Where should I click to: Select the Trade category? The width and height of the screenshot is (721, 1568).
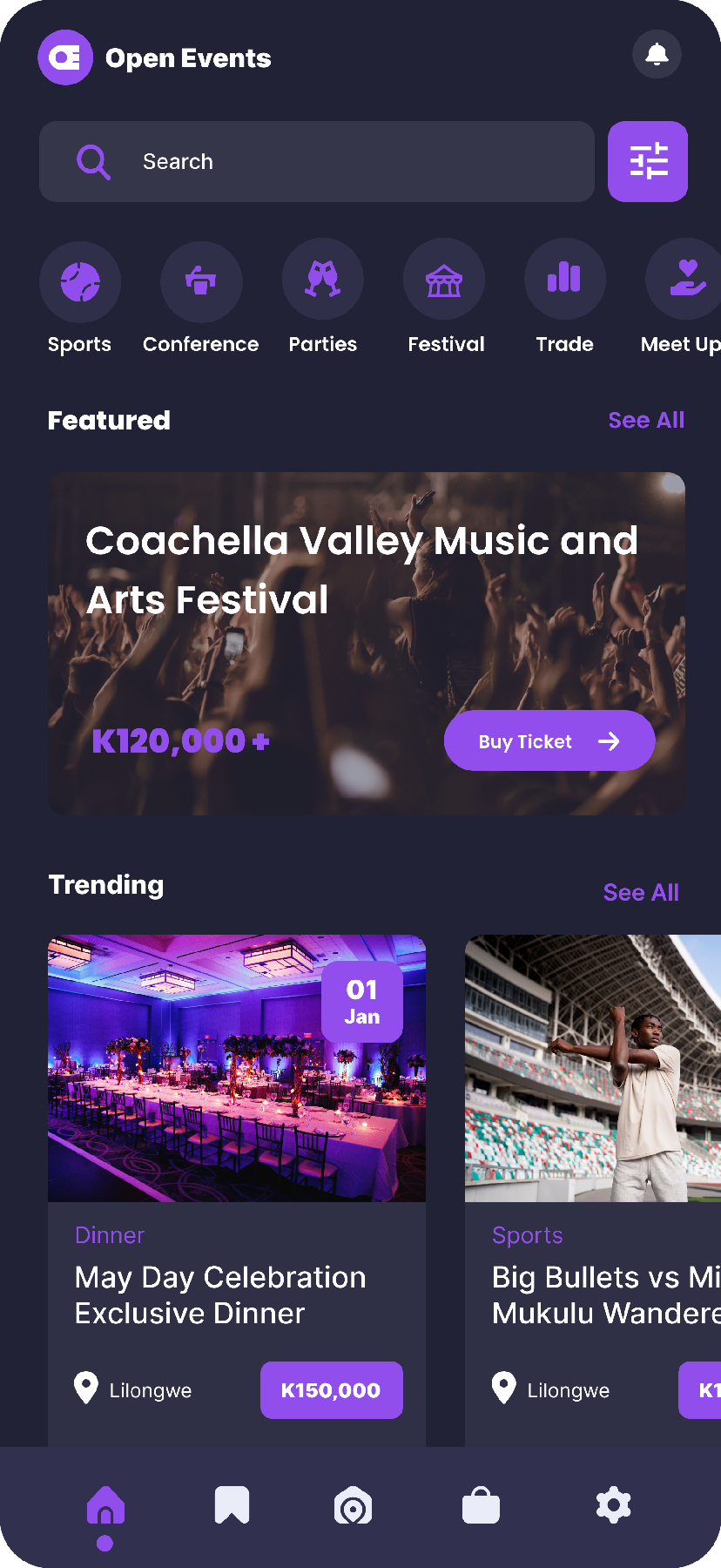tap(564, 279)
